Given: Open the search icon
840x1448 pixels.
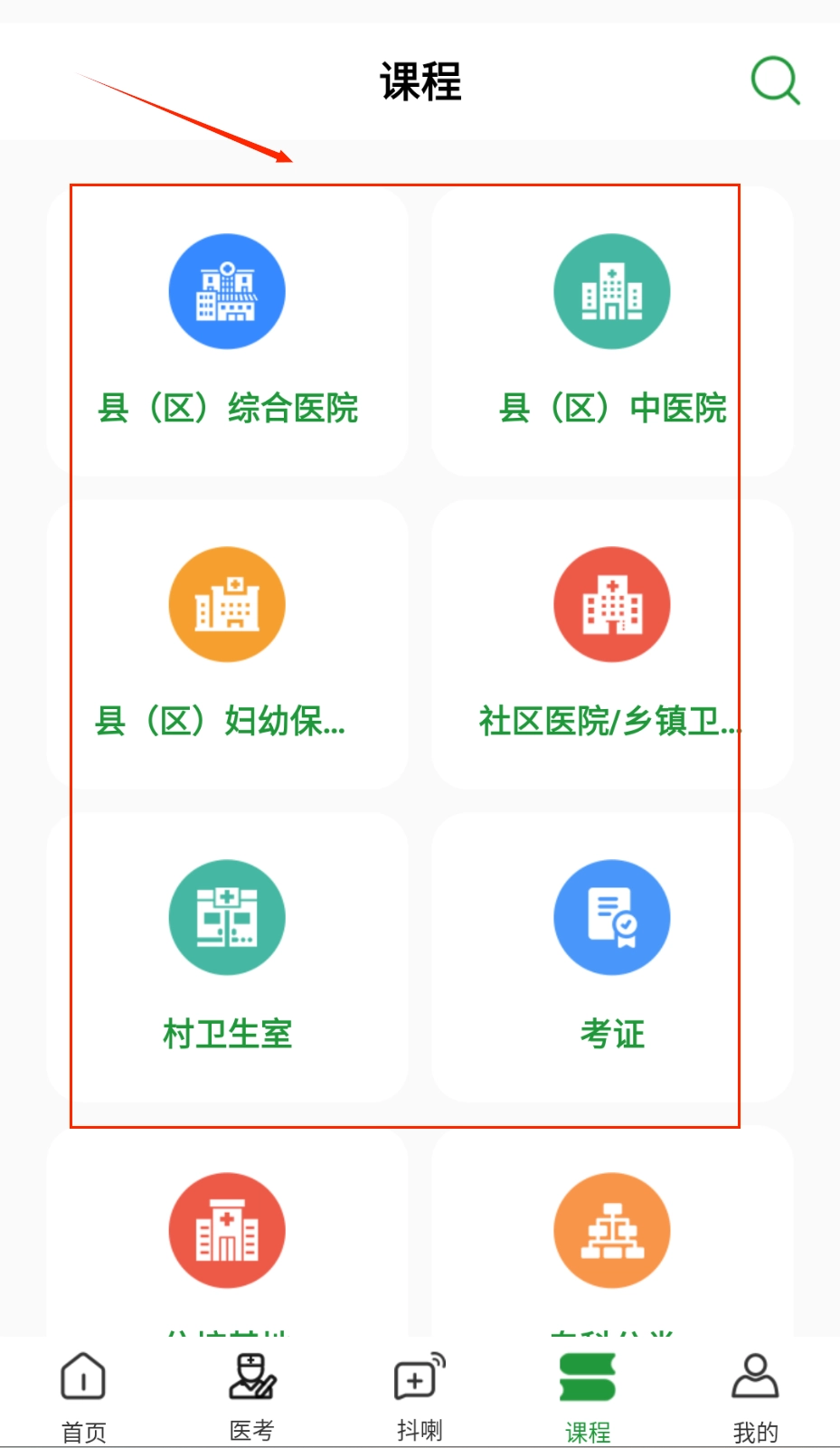Looking at the screenshot, I should pos(775,81).
